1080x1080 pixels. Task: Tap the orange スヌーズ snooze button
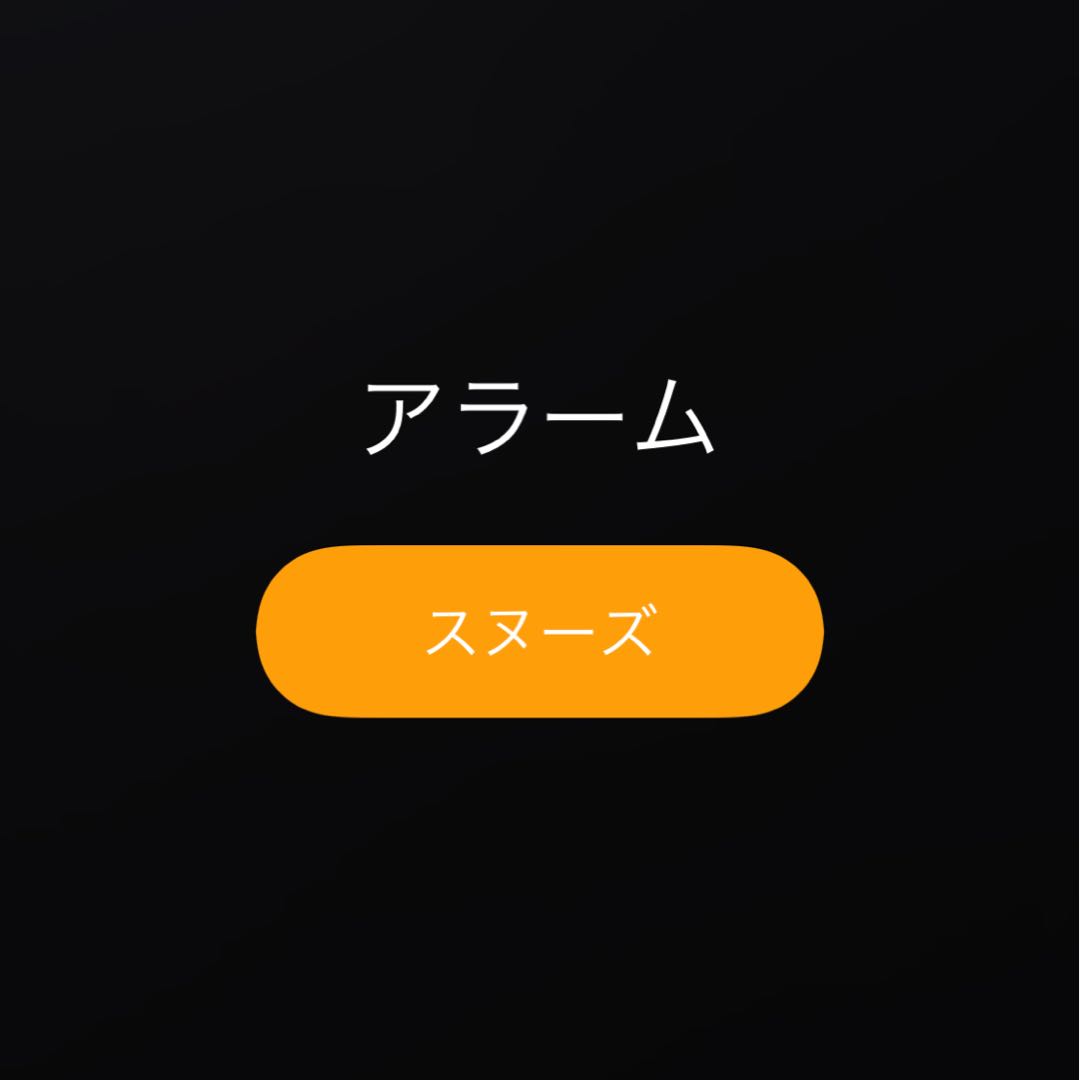(540, 631)
